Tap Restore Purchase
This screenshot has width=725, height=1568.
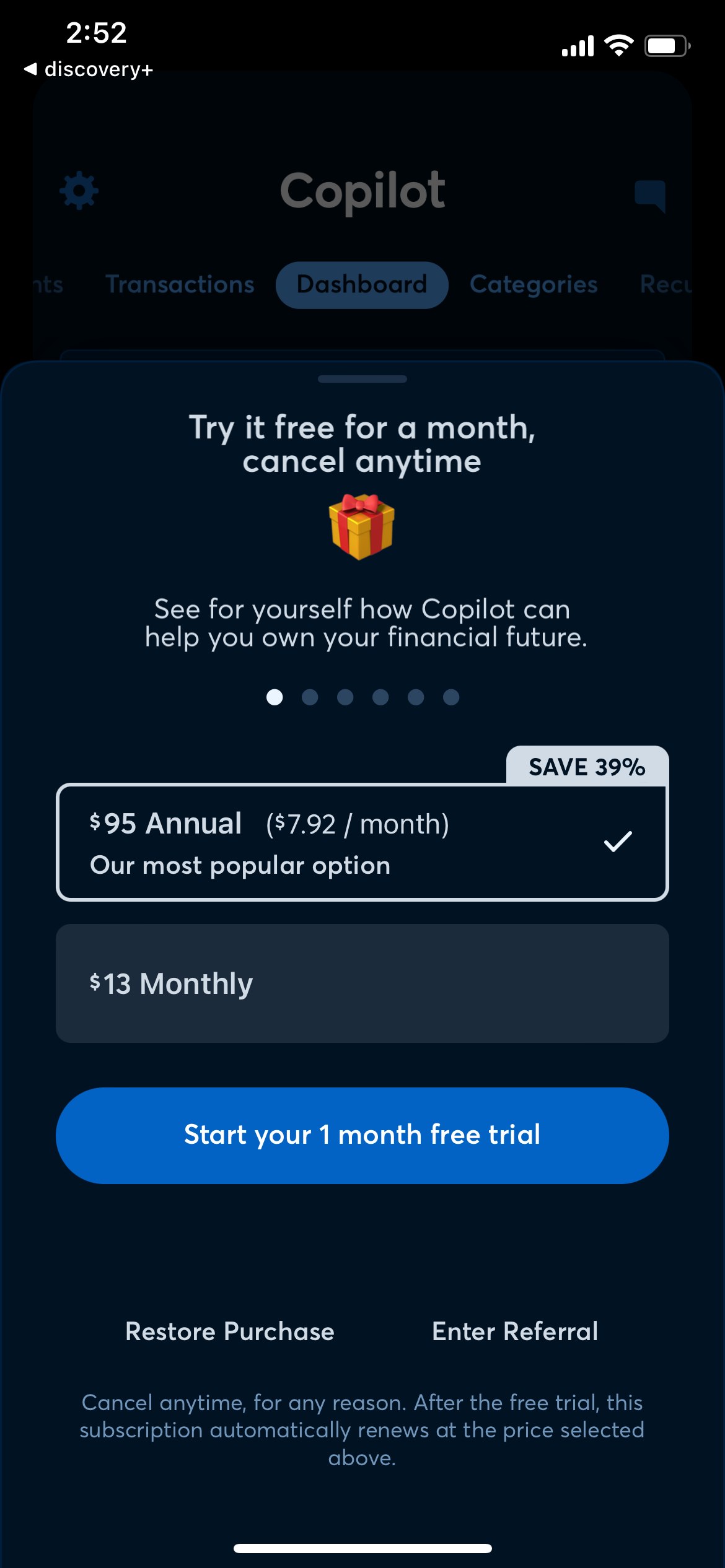(230, 1331)
